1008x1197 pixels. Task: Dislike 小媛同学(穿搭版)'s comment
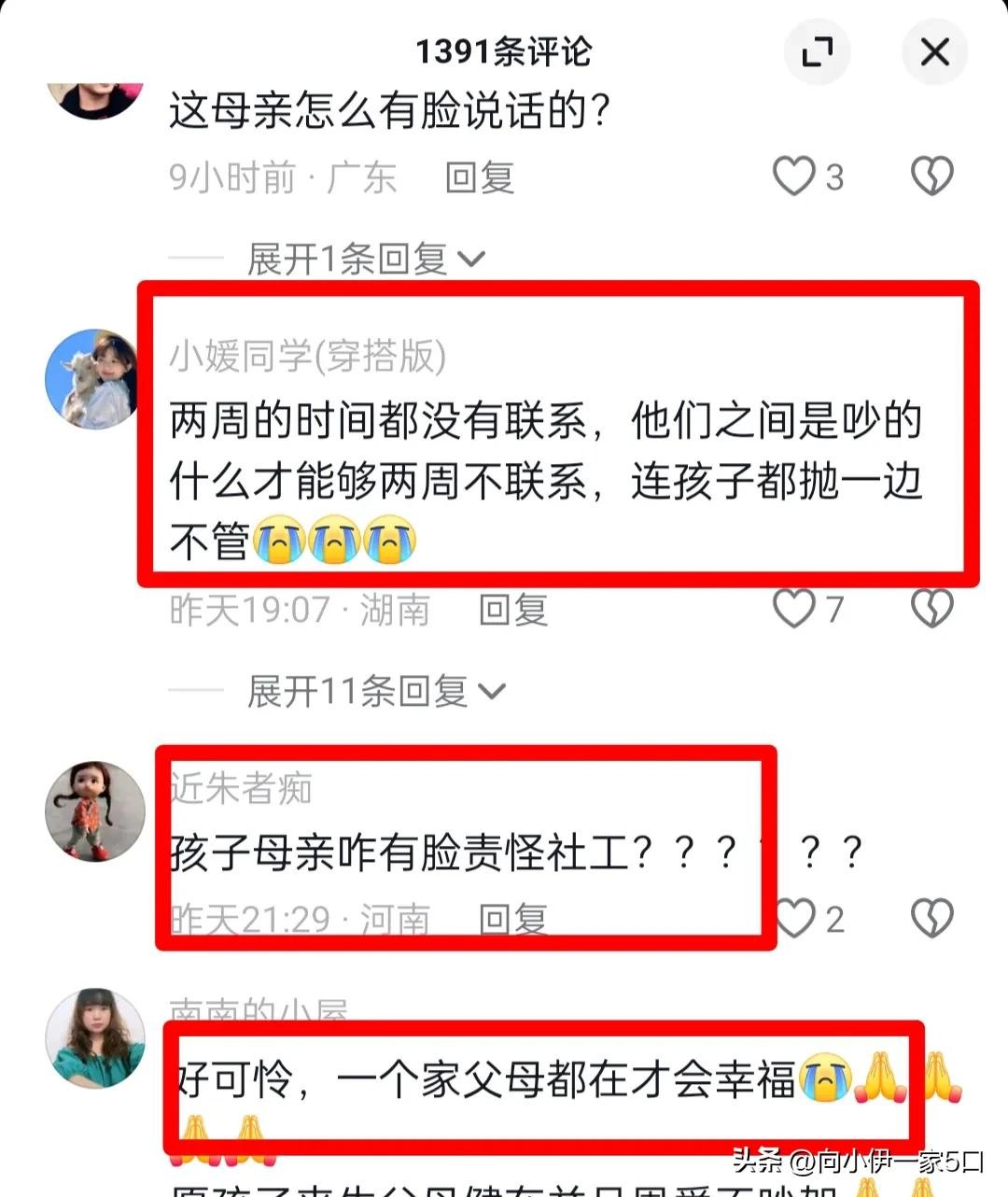point(931,609)
